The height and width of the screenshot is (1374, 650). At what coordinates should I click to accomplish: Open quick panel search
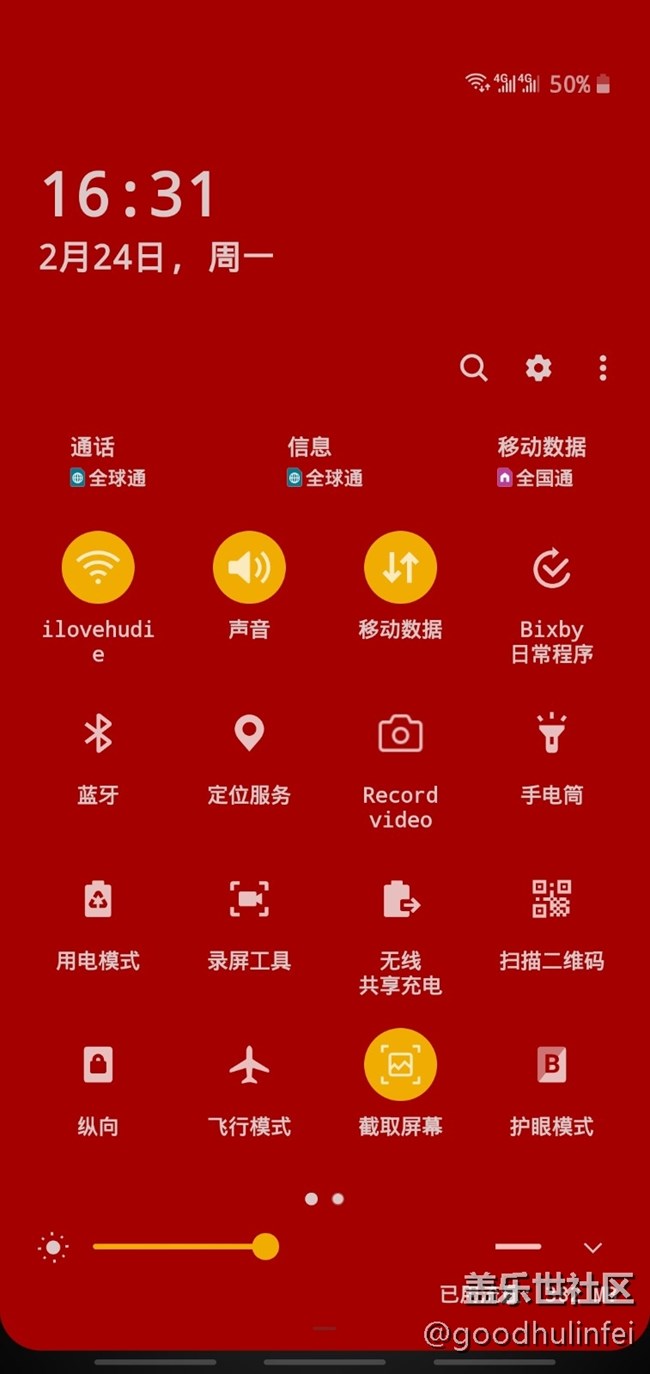pos(473,368)
